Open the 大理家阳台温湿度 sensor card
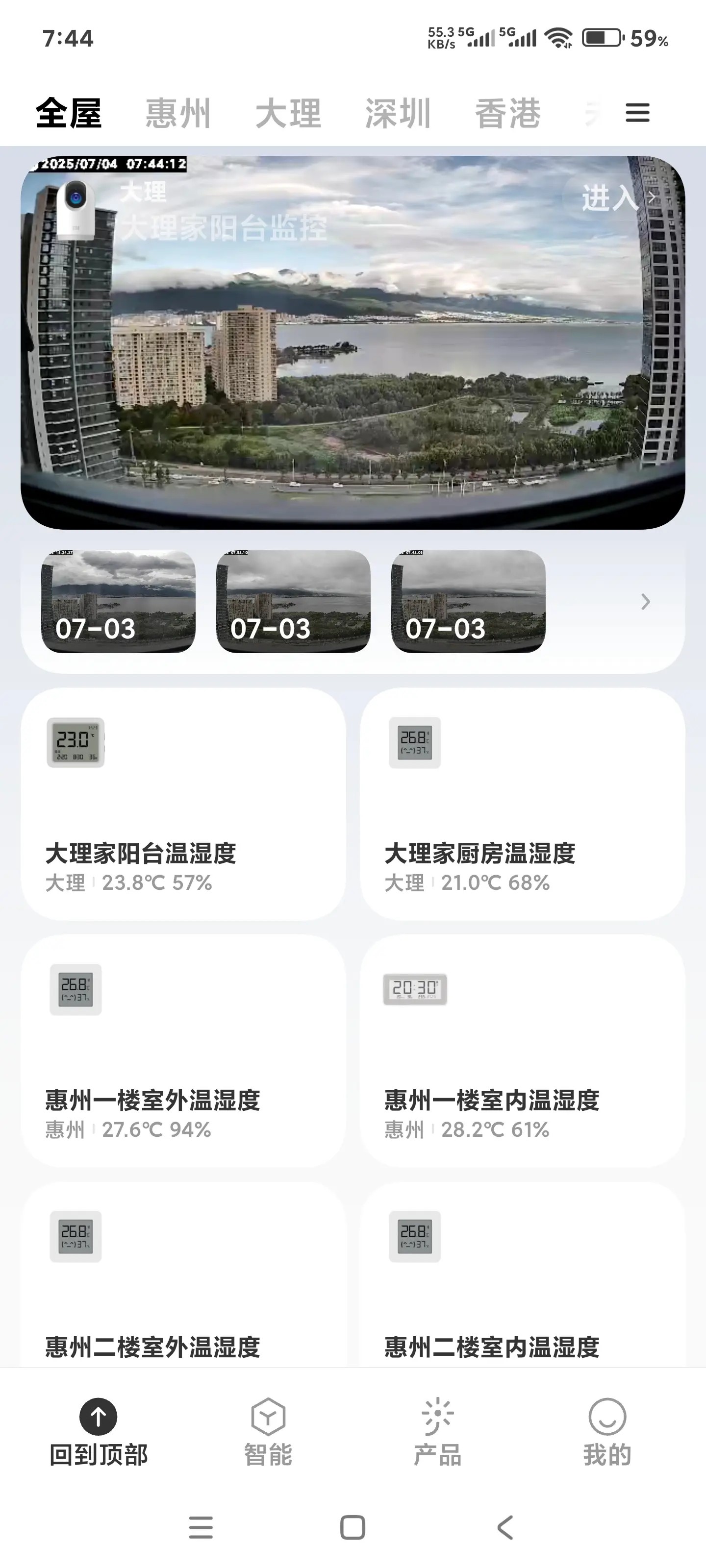 click(x=183, y=804)
